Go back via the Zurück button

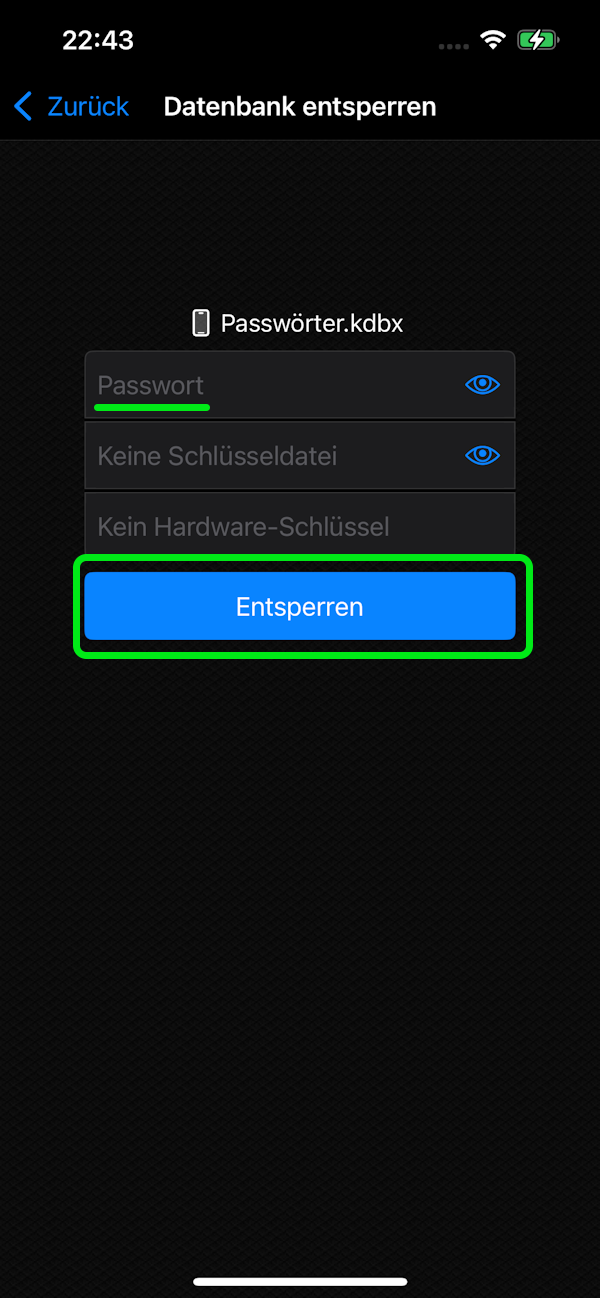[x=72, y=106]
